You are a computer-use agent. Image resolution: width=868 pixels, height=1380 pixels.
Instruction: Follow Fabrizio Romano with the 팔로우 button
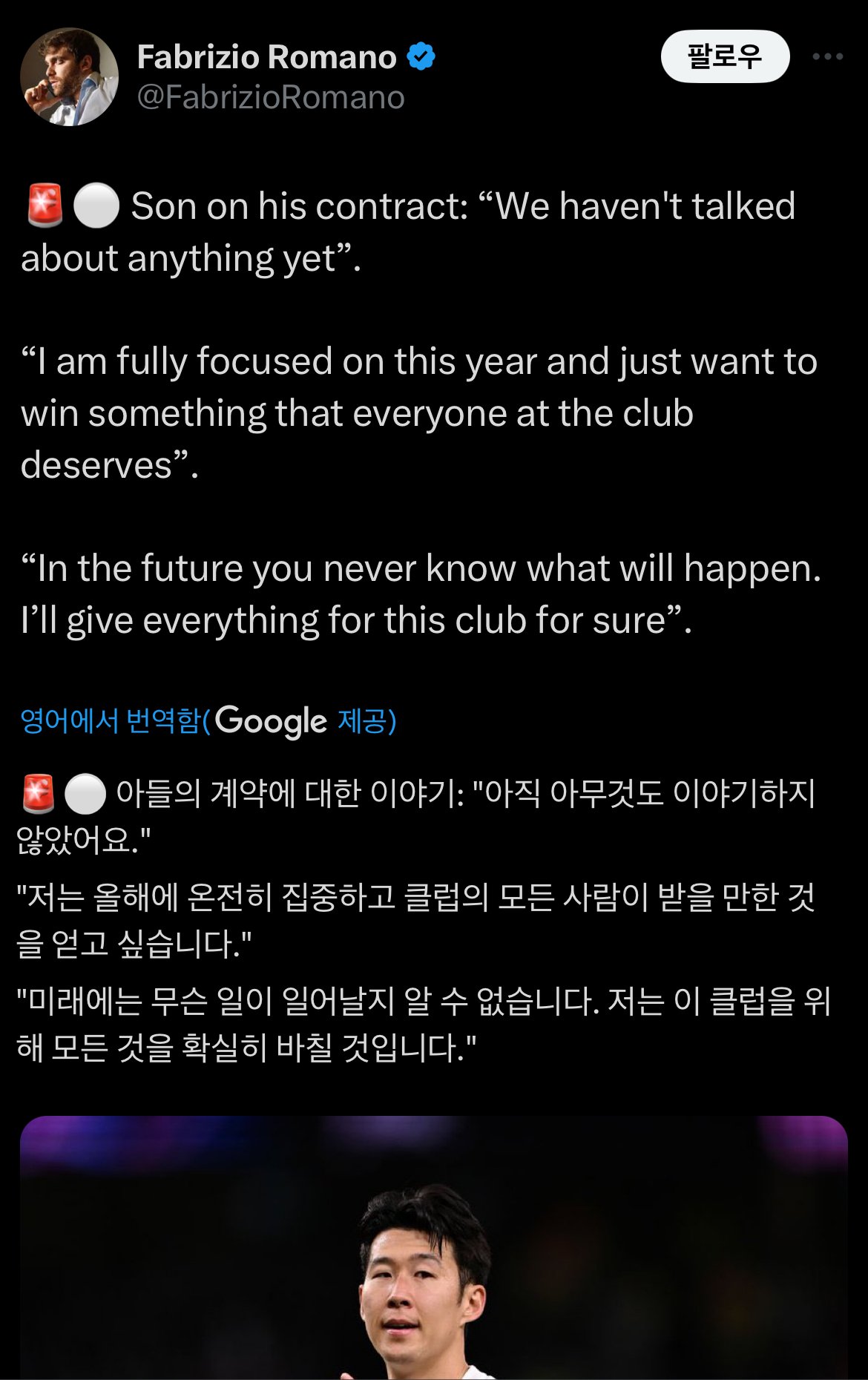(725, 56)
